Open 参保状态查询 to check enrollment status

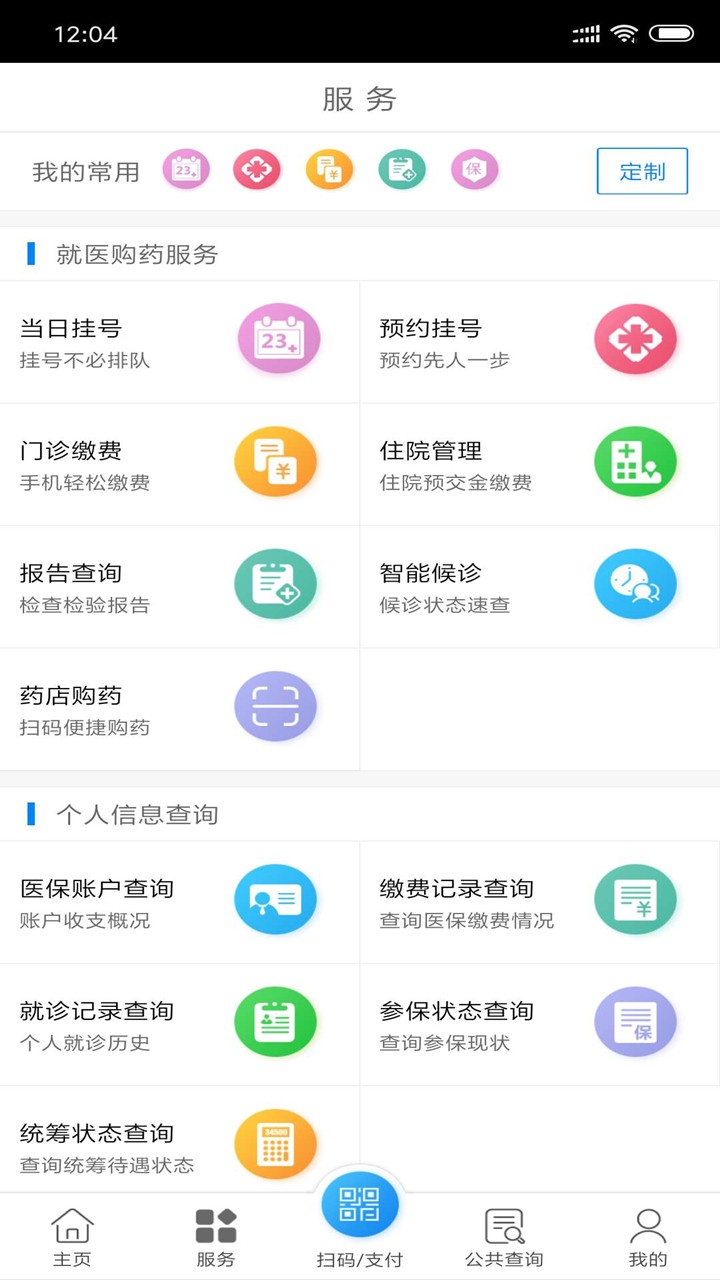[636, 1022]
